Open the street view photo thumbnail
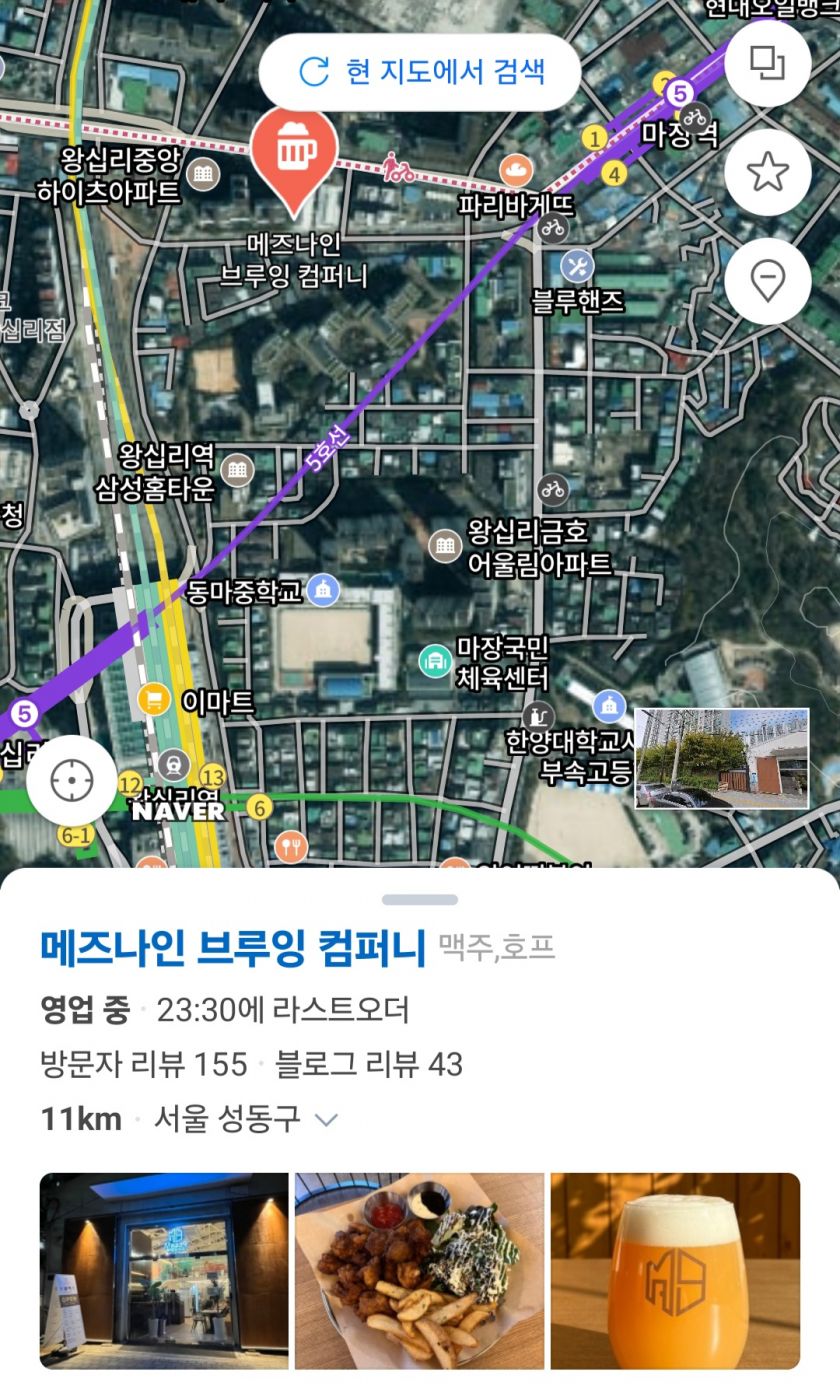Viewport: 840px width, 1400px height. pos(721,758)
